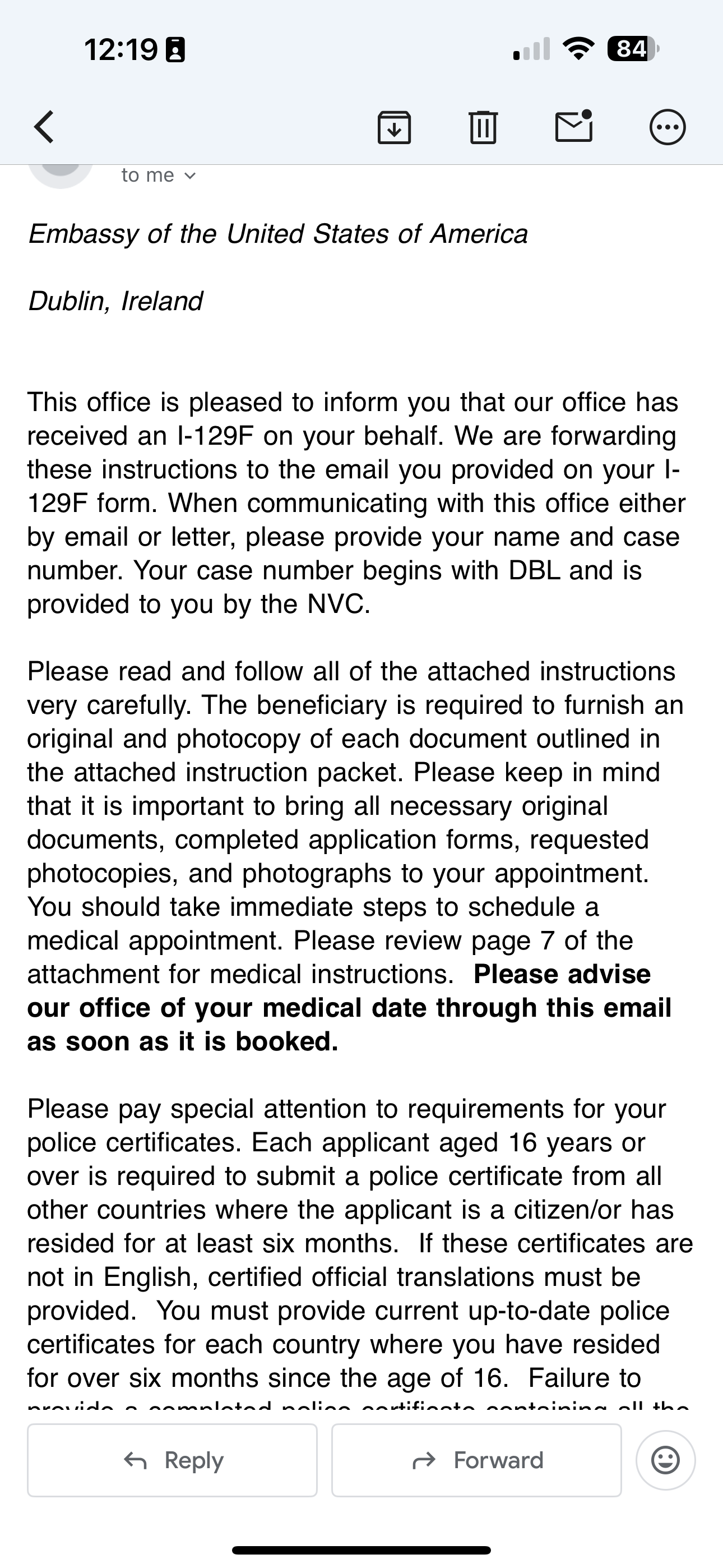Mark the email as unread
The width and height of the screenshot is (723, 1568).
(574, 126)
